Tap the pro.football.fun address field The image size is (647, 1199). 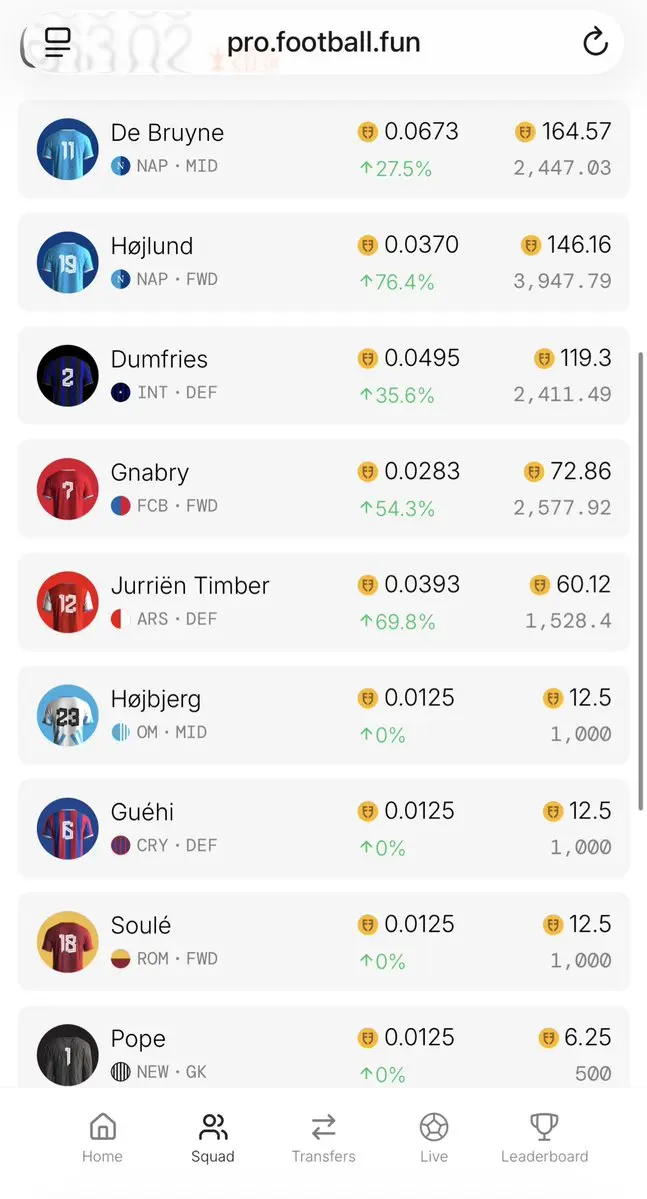(323, 42)
